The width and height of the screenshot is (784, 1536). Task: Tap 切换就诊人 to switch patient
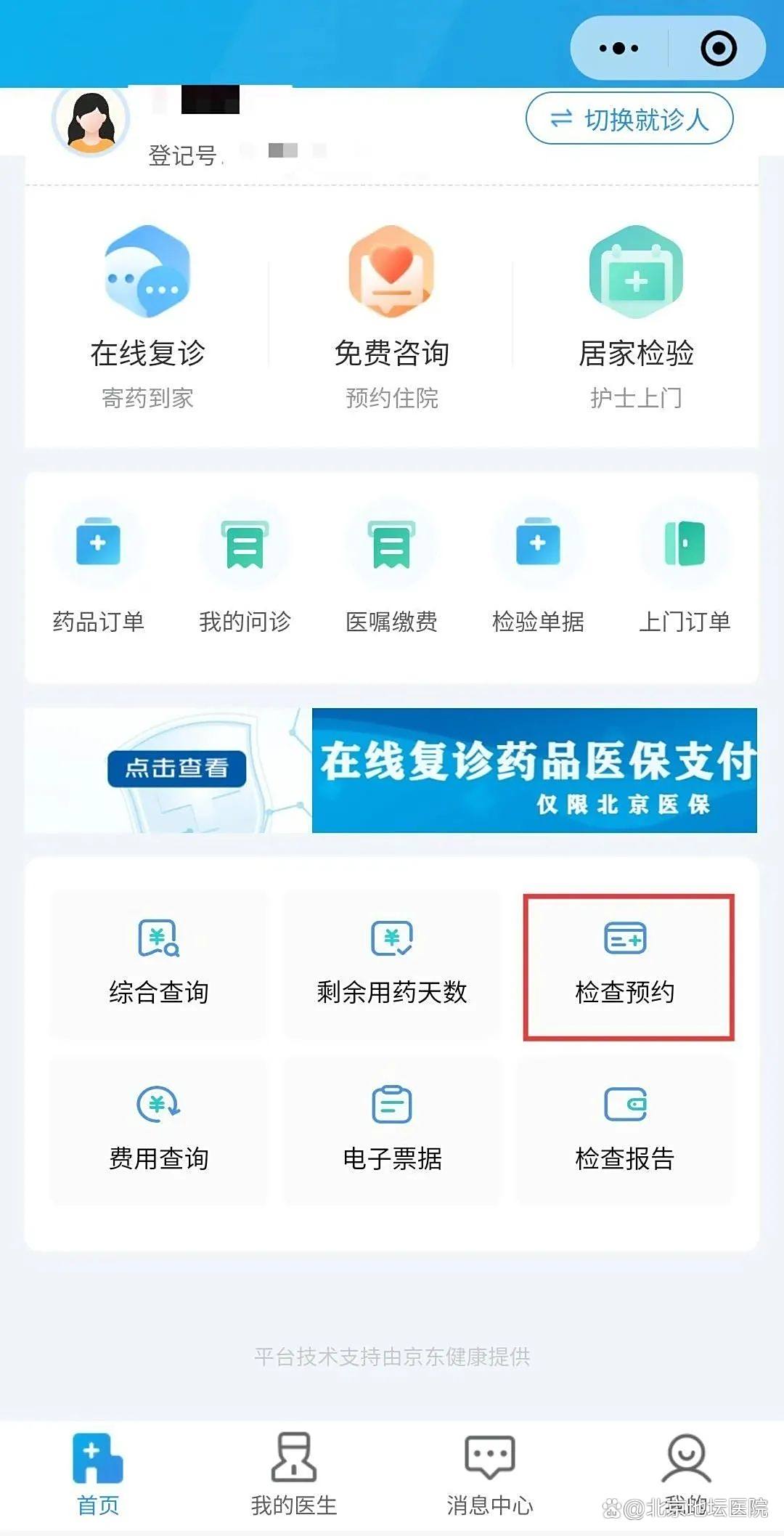coord(629,118)
